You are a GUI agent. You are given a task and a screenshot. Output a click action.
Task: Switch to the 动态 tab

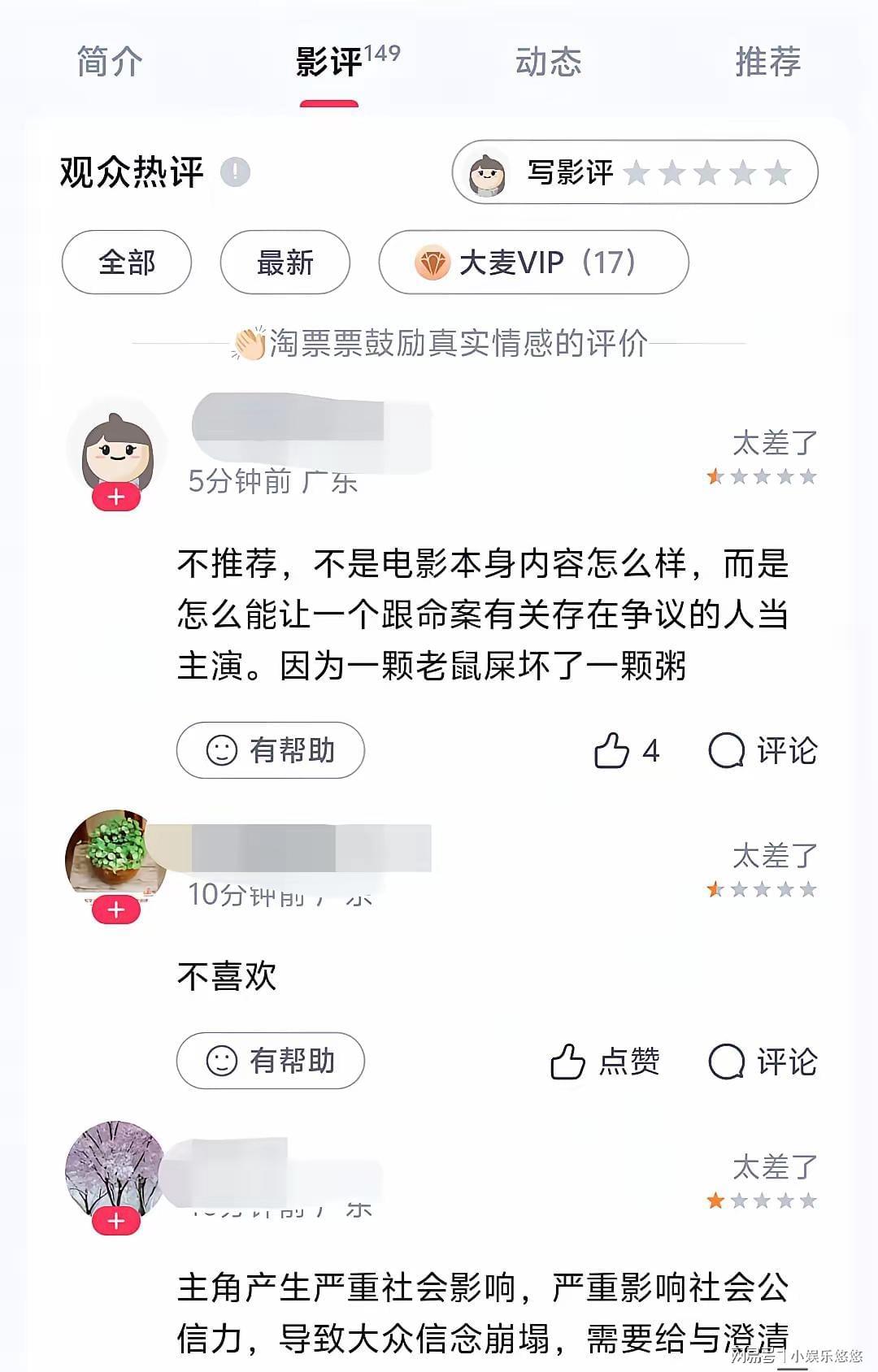click(548, 62)
